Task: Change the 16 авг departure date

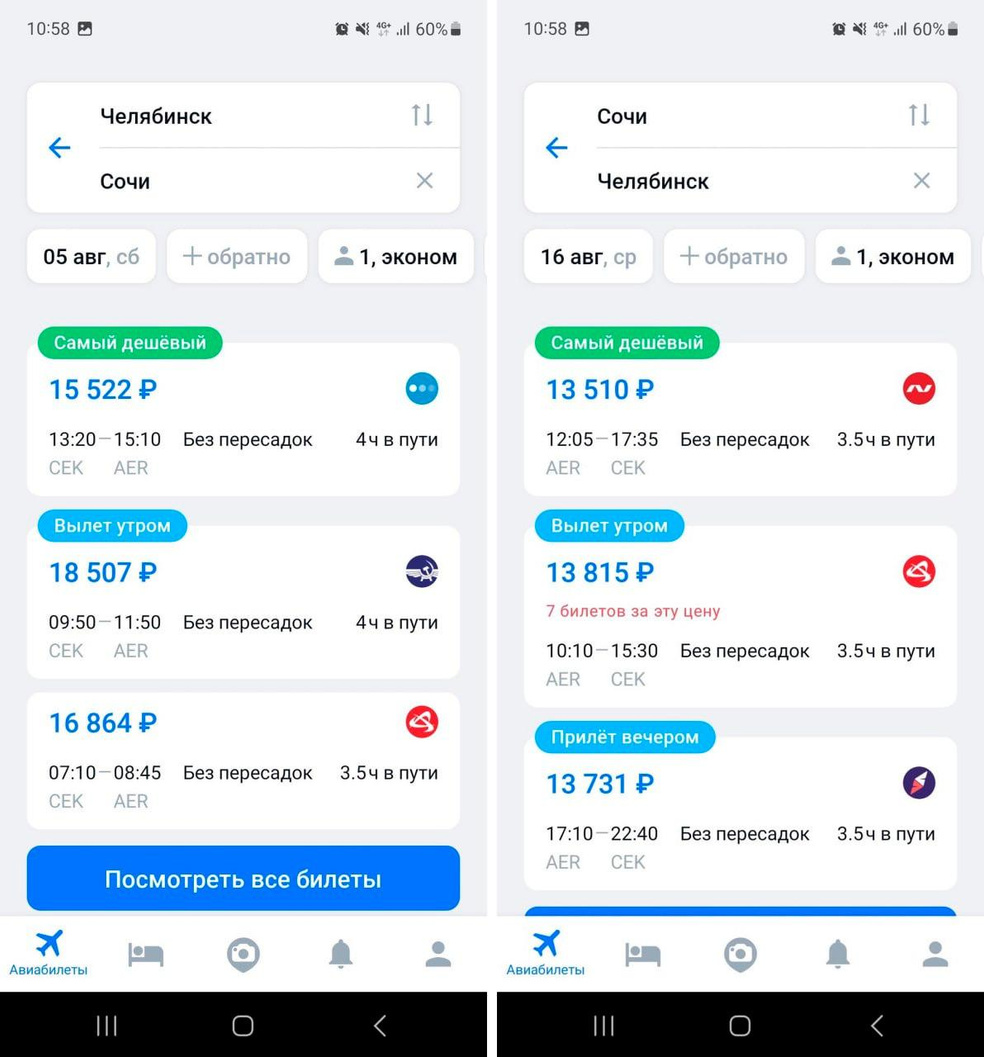Action: 588,257
